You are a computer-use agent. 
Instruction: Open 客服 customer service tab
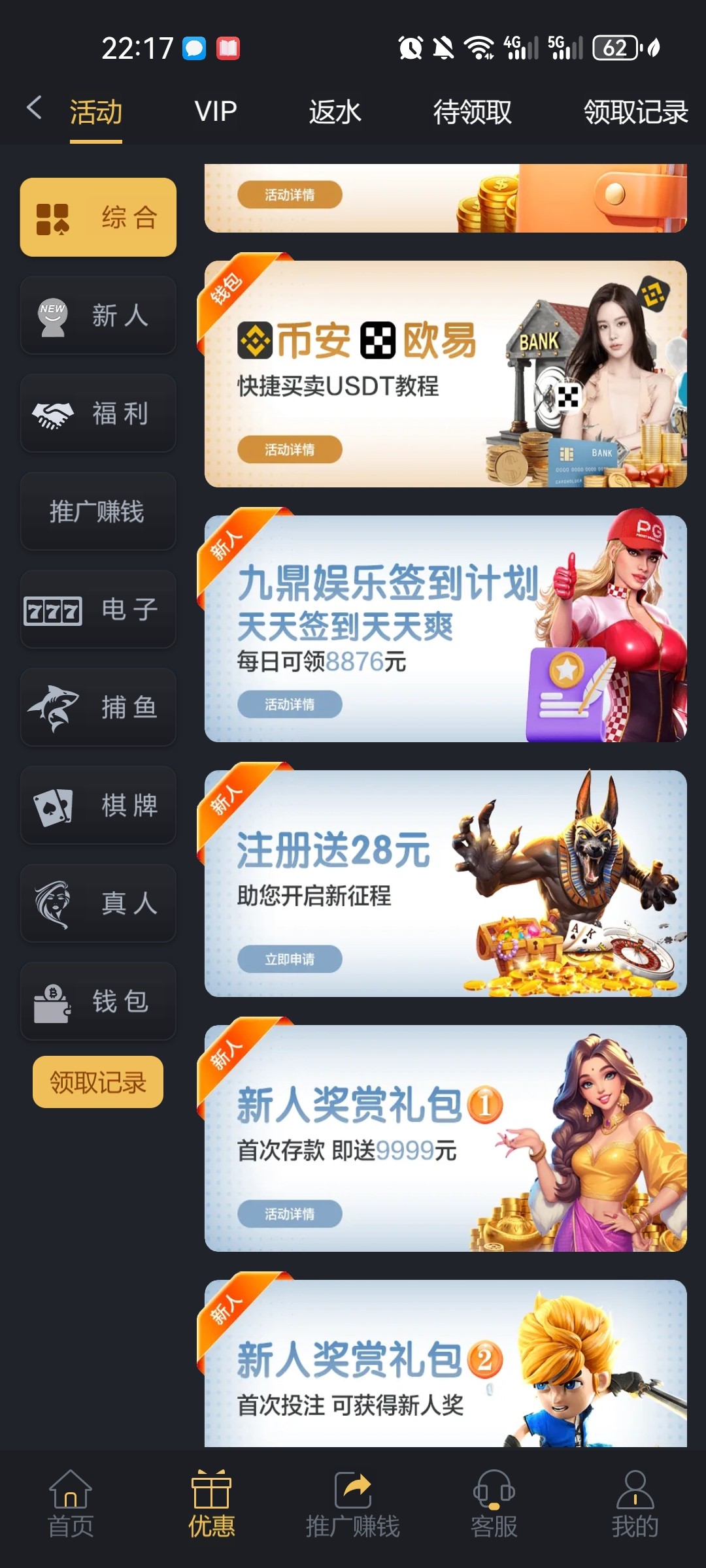(x=494, y=1503)
